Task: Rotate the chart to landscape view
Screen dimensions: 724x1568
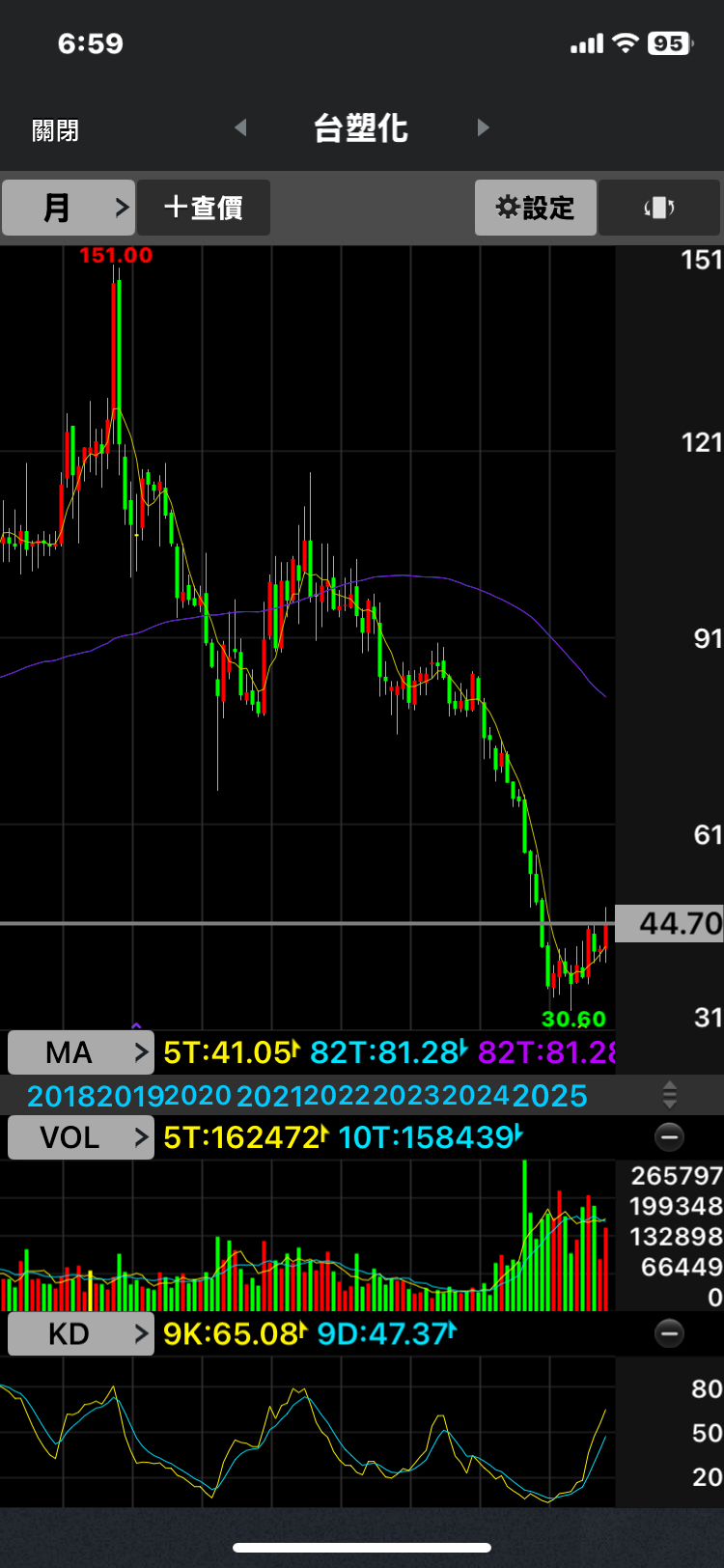Action: (659, 208)
